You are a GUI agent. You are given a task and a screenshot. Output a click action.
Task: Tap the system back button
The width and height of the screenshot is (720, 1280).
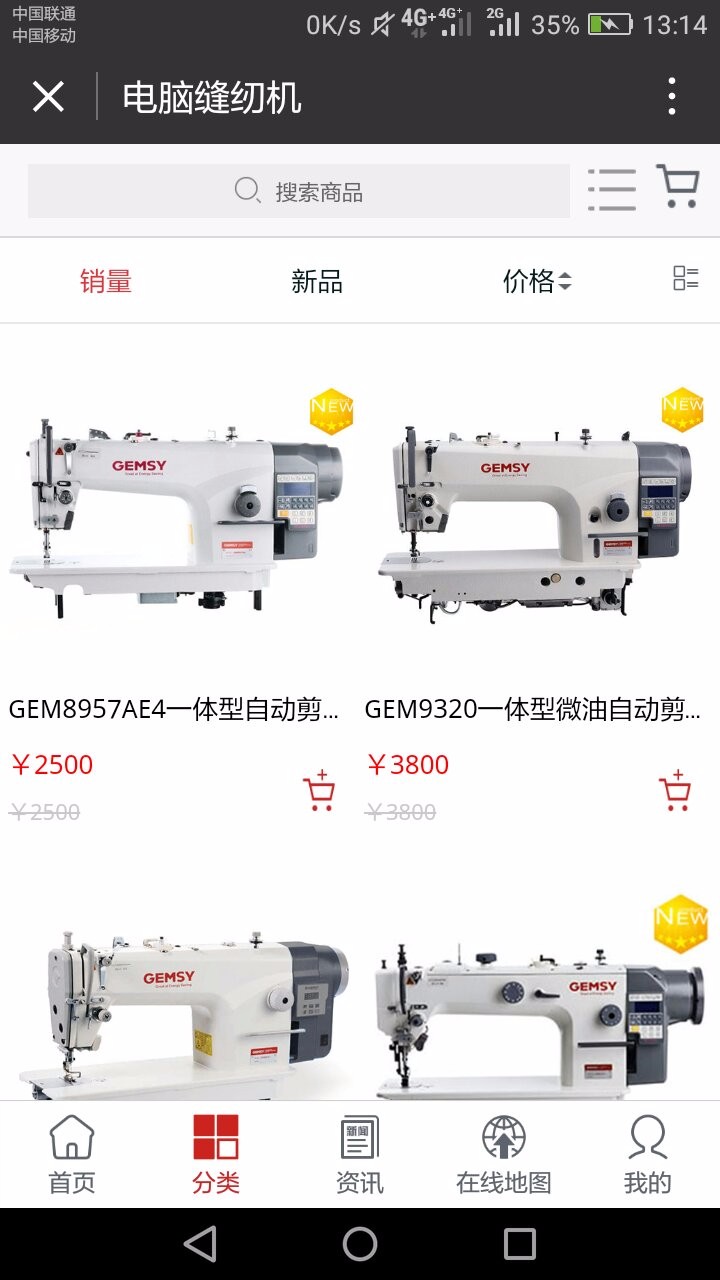[200, 1244]
